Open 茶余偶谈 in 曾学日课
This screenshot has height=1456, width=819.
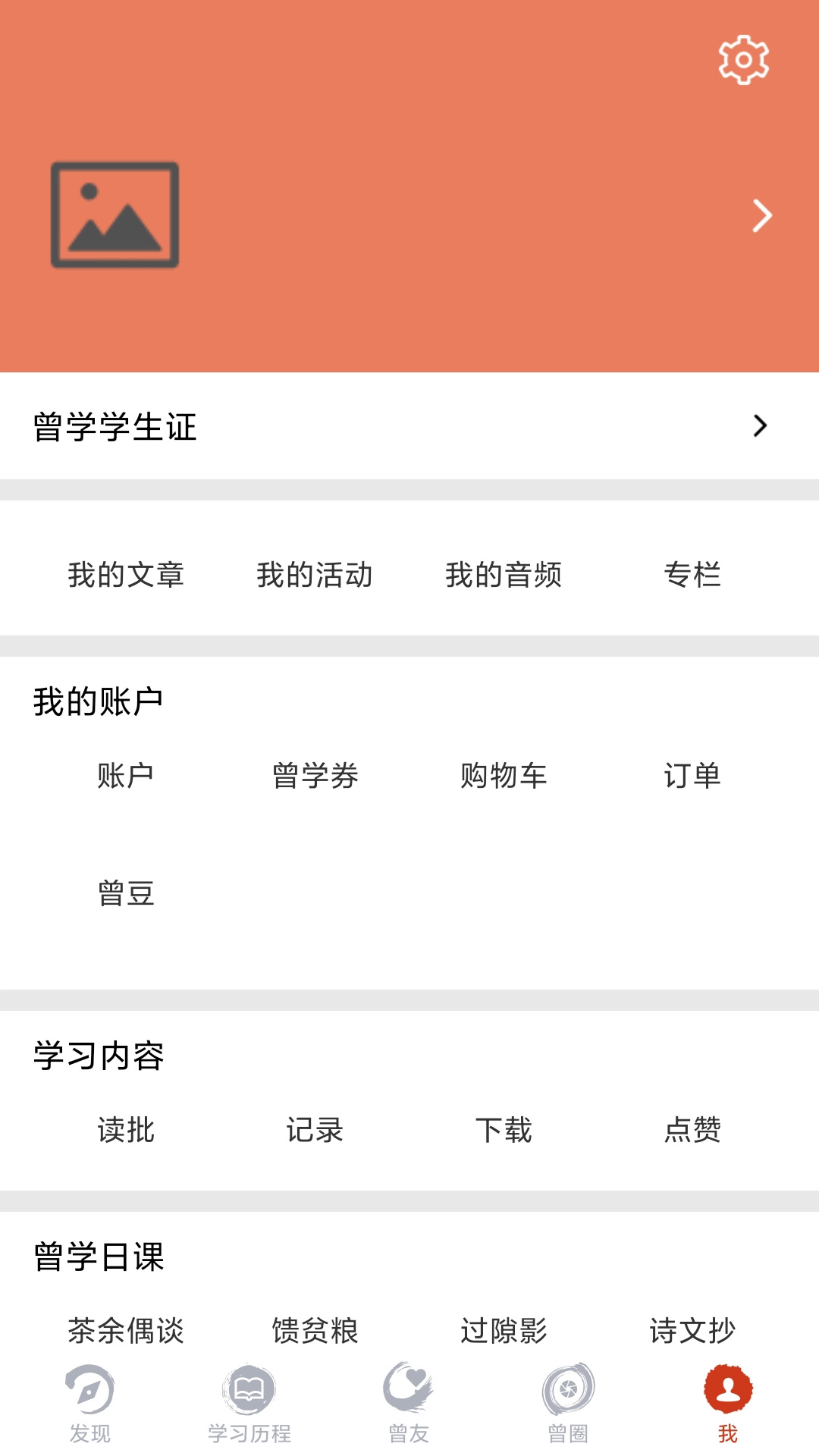click(126, 1331)
